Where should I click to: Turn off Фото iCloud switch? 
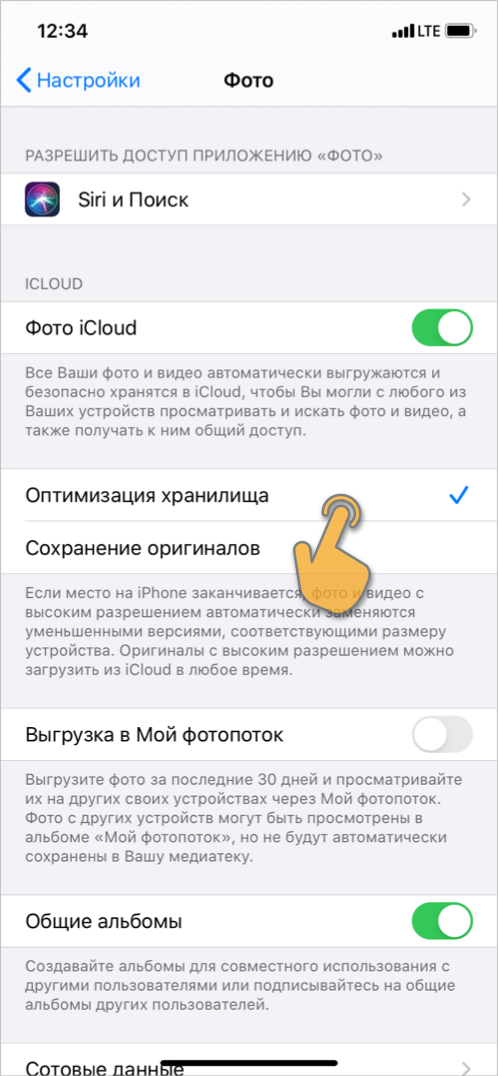442,327
